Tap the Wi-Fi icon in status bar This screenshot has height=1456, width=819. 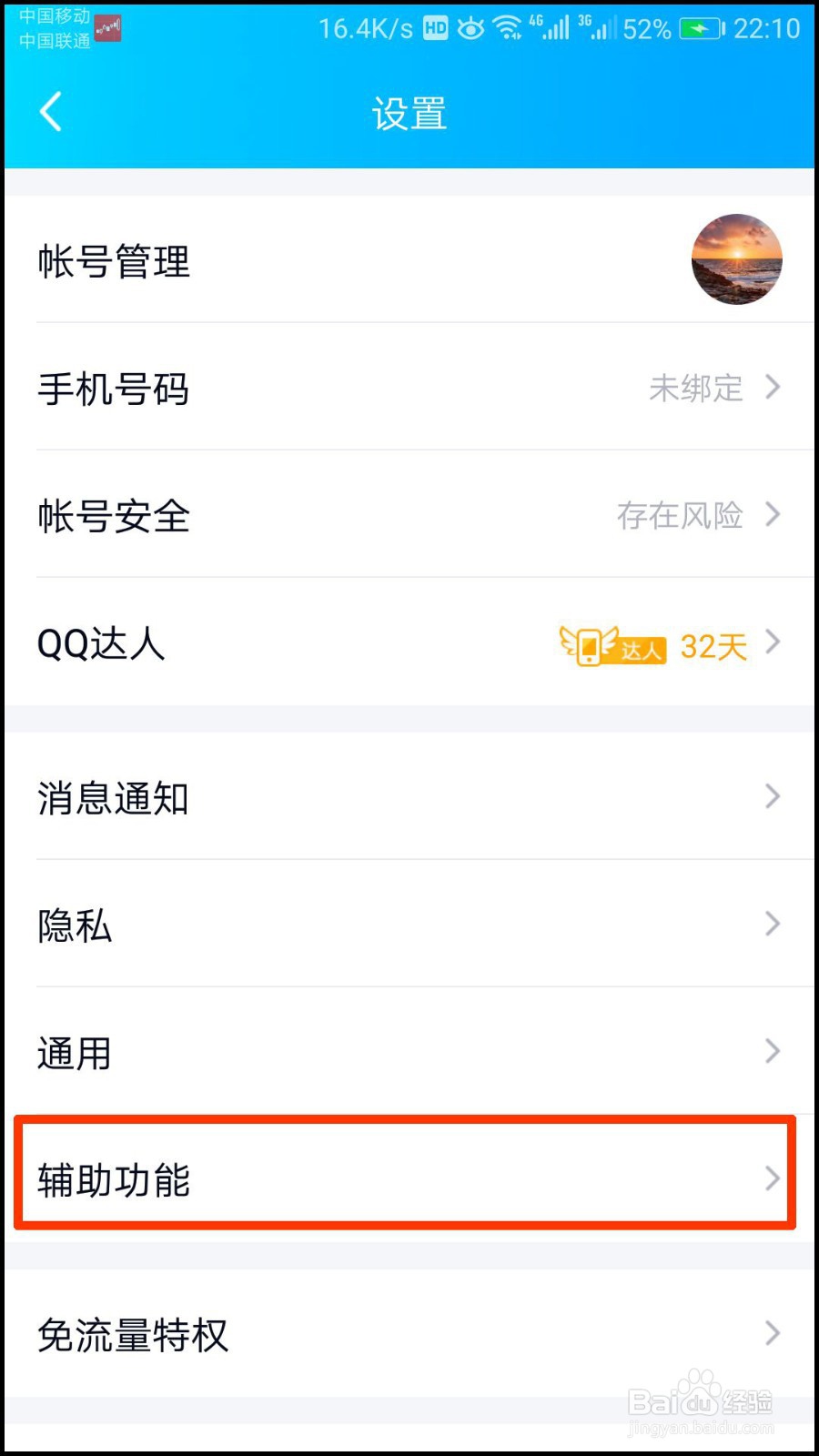[x=506, y=27]
